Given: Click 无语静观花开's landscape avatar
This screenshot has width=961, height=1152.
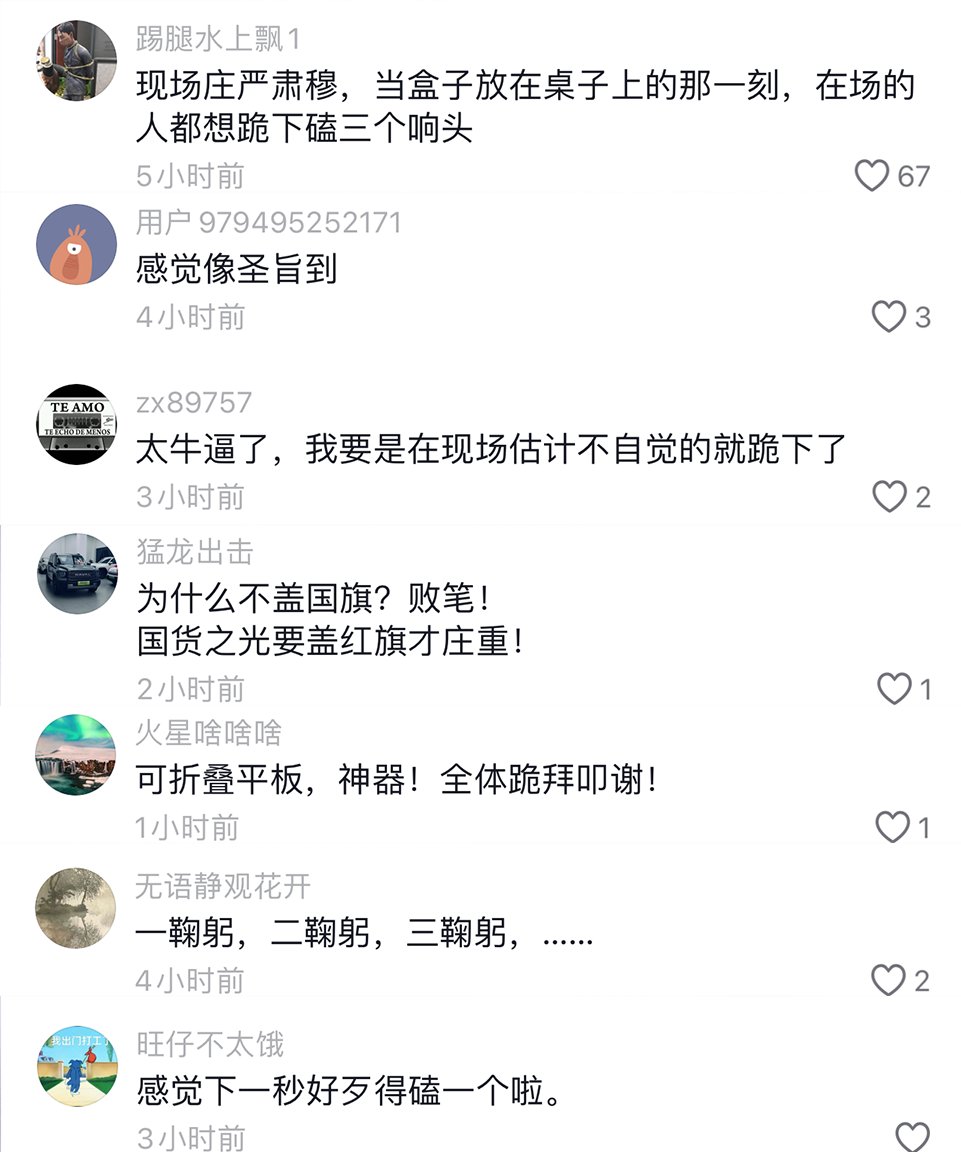Looking at the screenshot, I should [74, 908].
